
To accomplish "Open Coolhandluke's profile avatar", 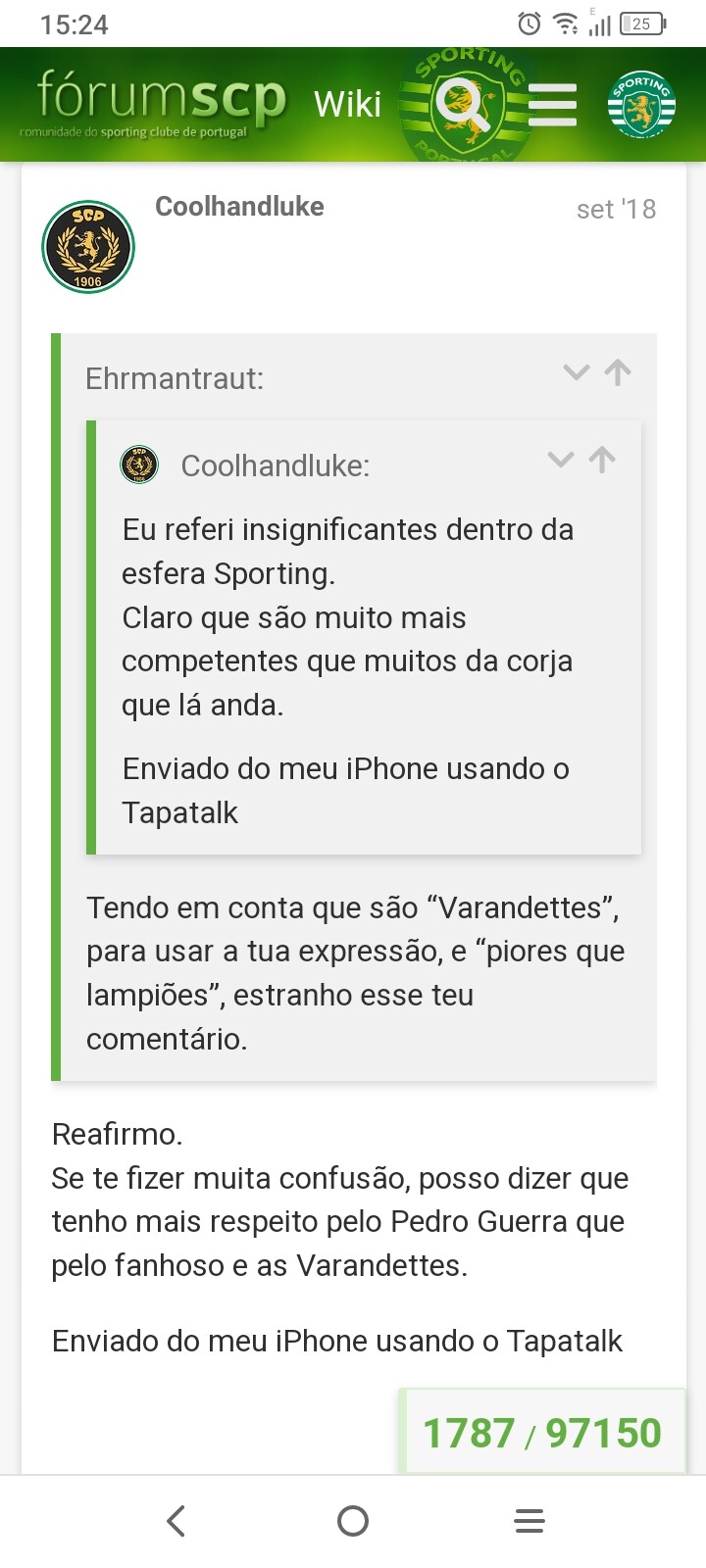I will tap(88, 247).
